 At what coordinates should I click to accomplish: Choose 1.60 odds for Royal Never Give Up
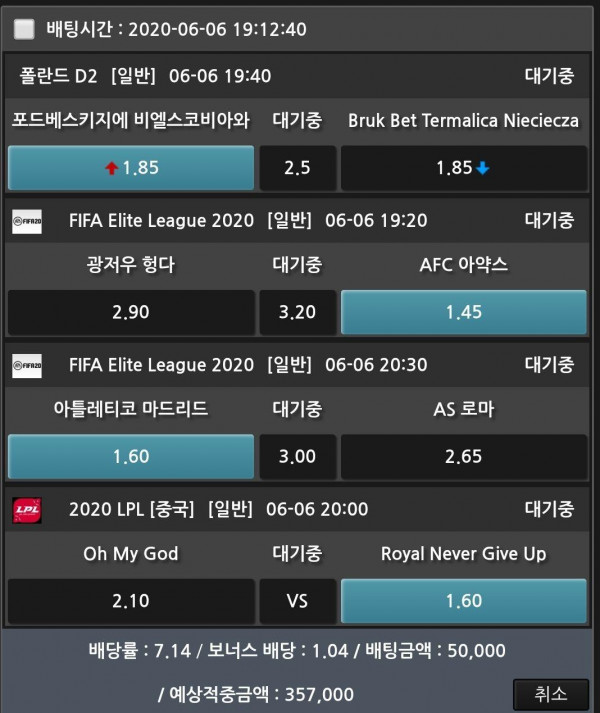point(463,600)
